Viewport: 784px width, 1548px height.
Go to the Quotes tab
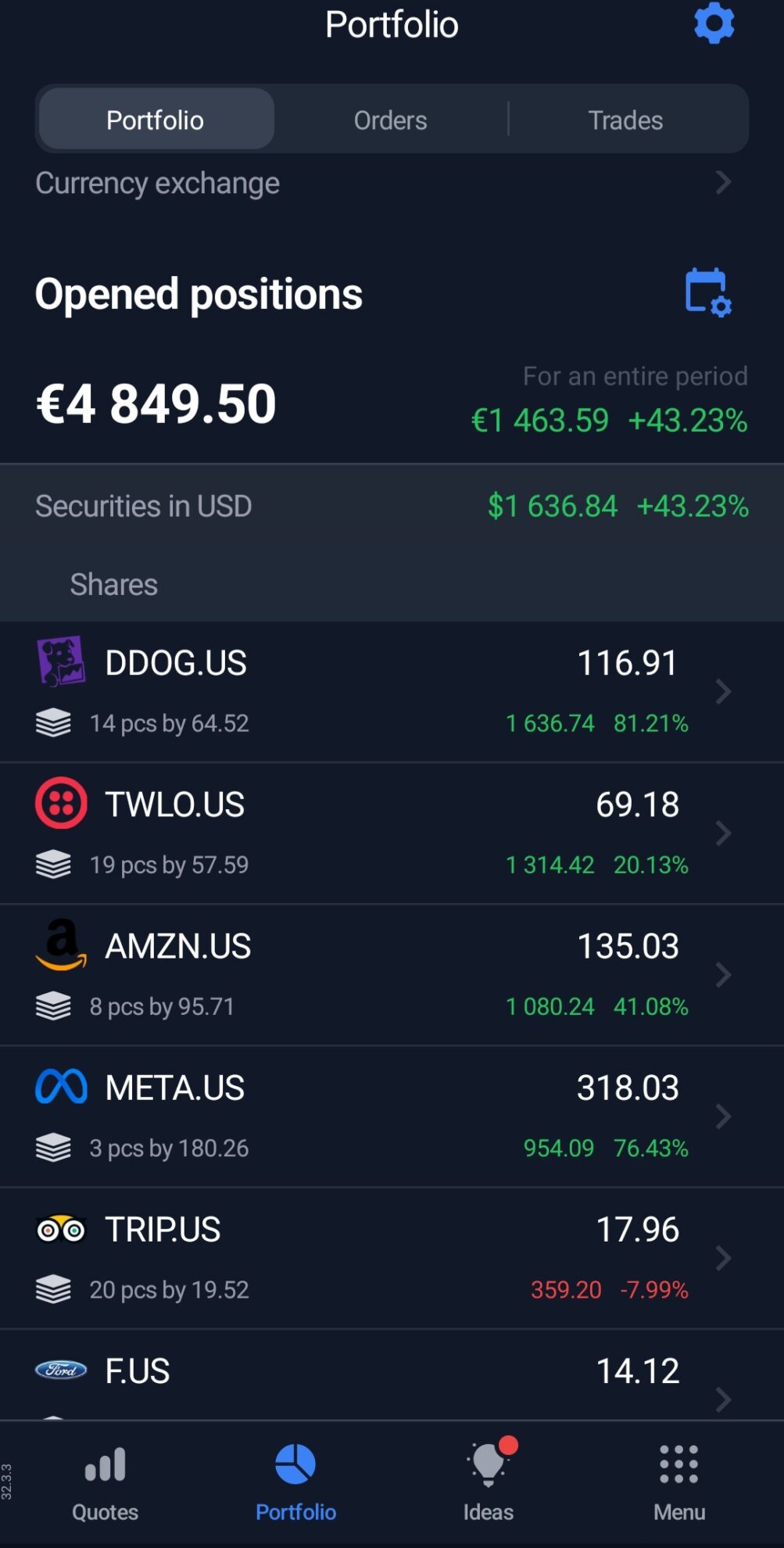[x=105, y=1483]
